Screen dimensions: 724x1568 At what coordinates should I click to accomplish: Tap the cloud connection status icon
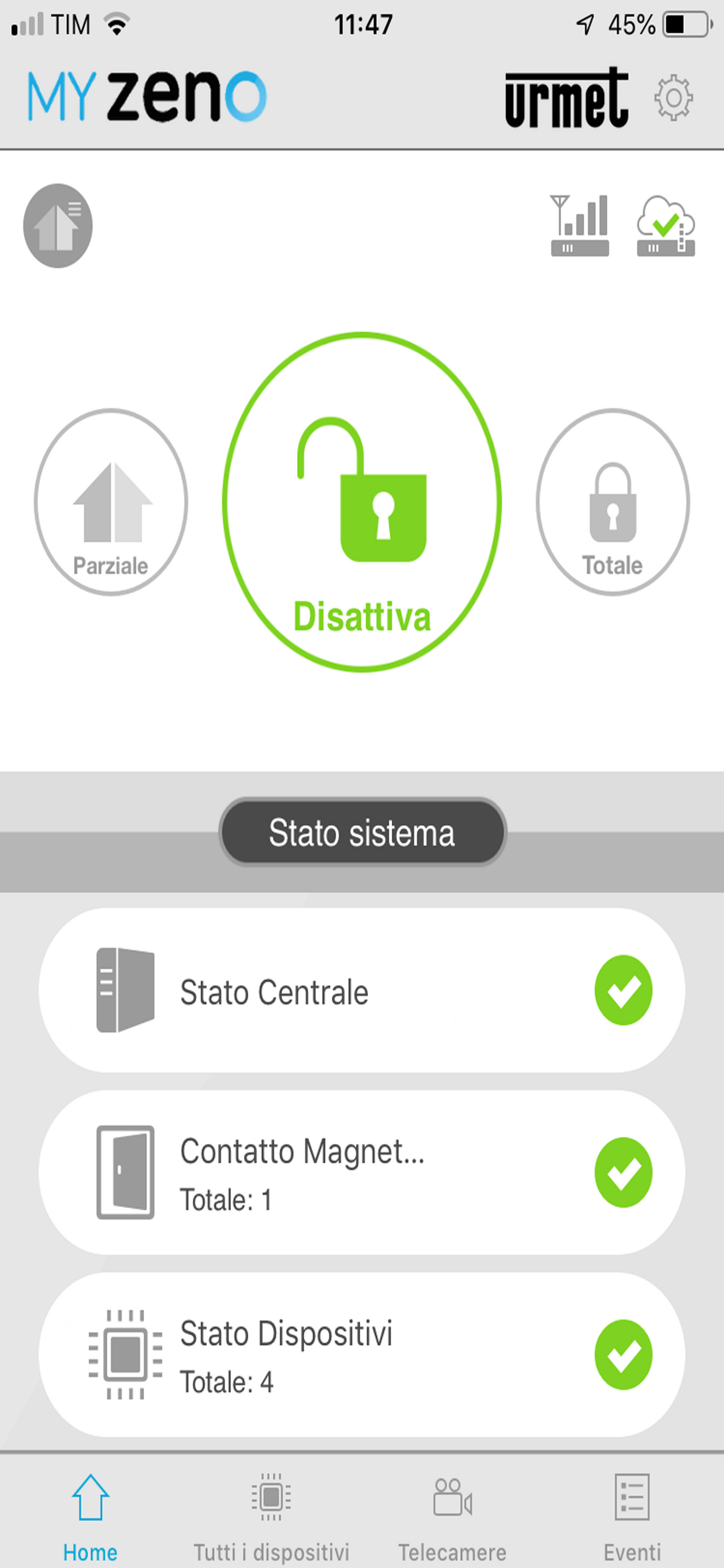[666, 226]
